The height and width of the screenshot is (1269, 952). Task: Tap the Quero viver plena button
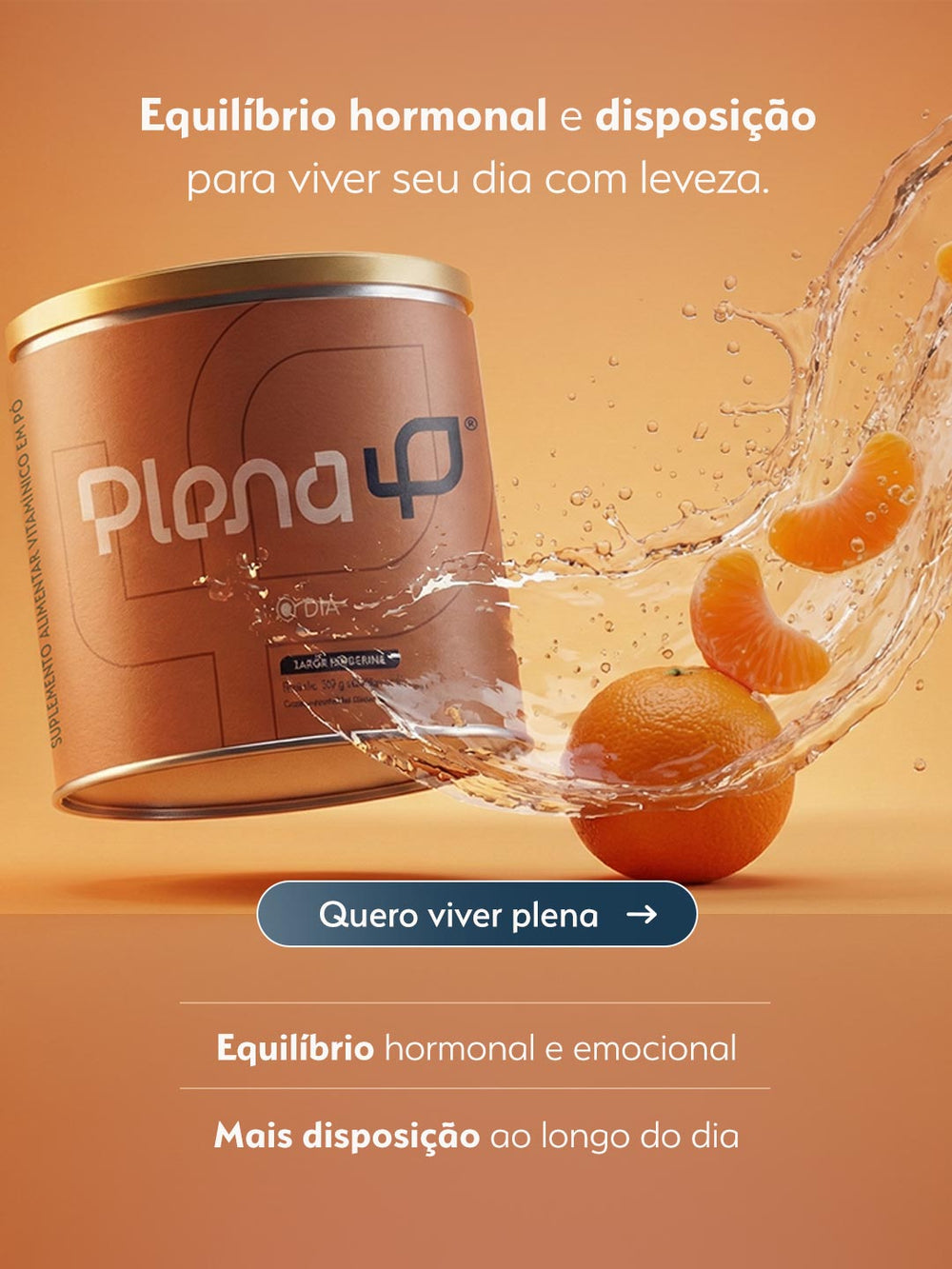(x=476, y=915)
